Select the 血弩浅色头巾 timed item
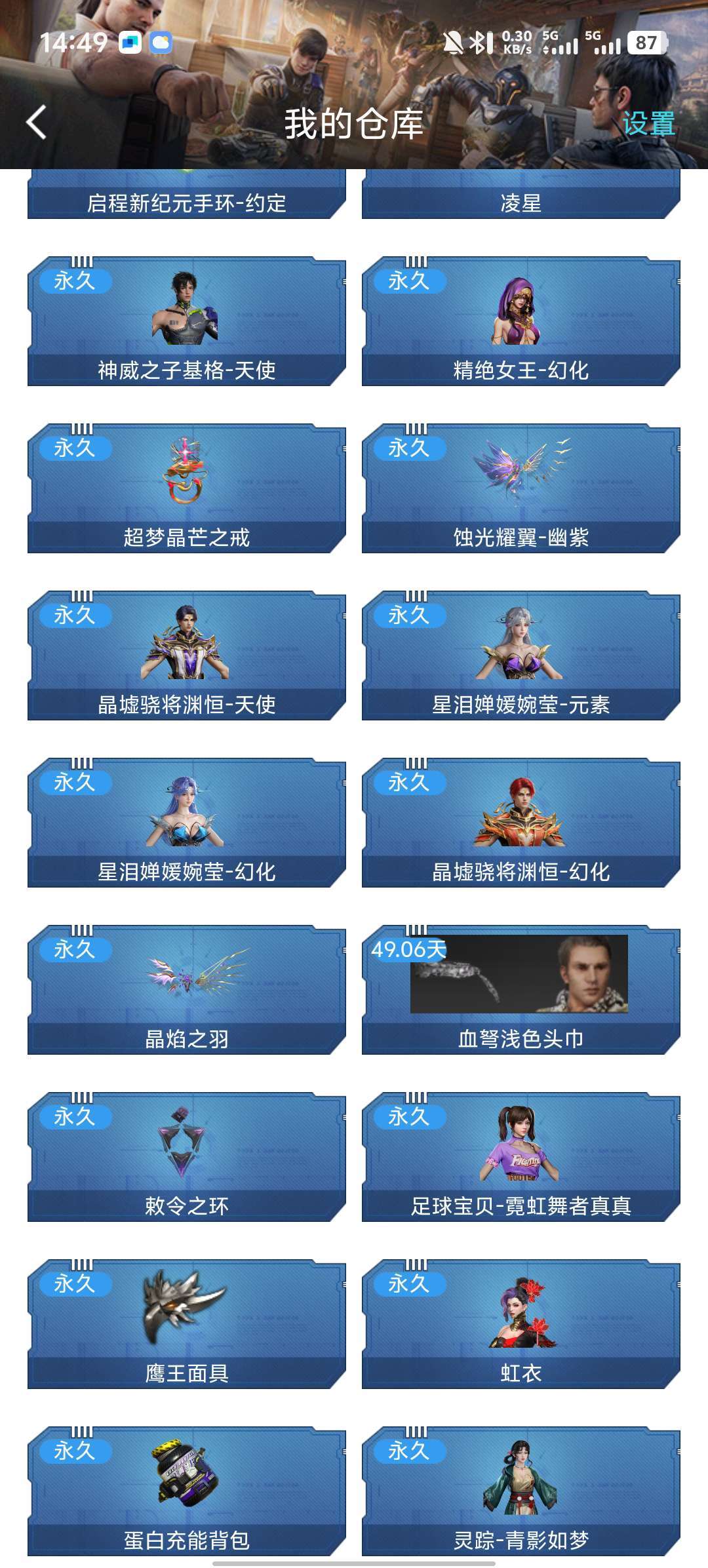 pyautogui.click(x=521, y=990)
